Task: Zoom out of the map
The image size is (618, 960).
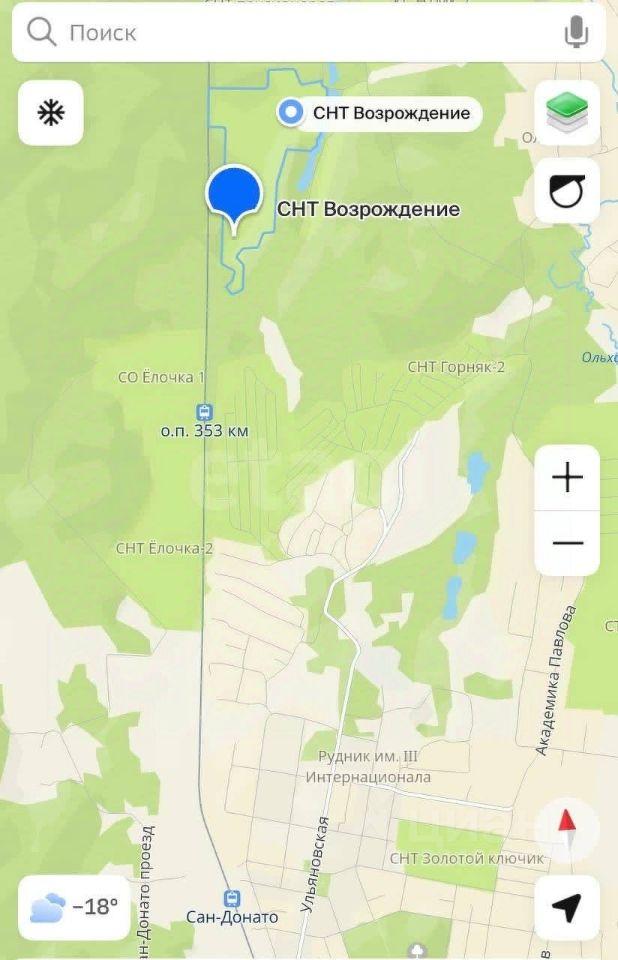Action: (567, 543)
